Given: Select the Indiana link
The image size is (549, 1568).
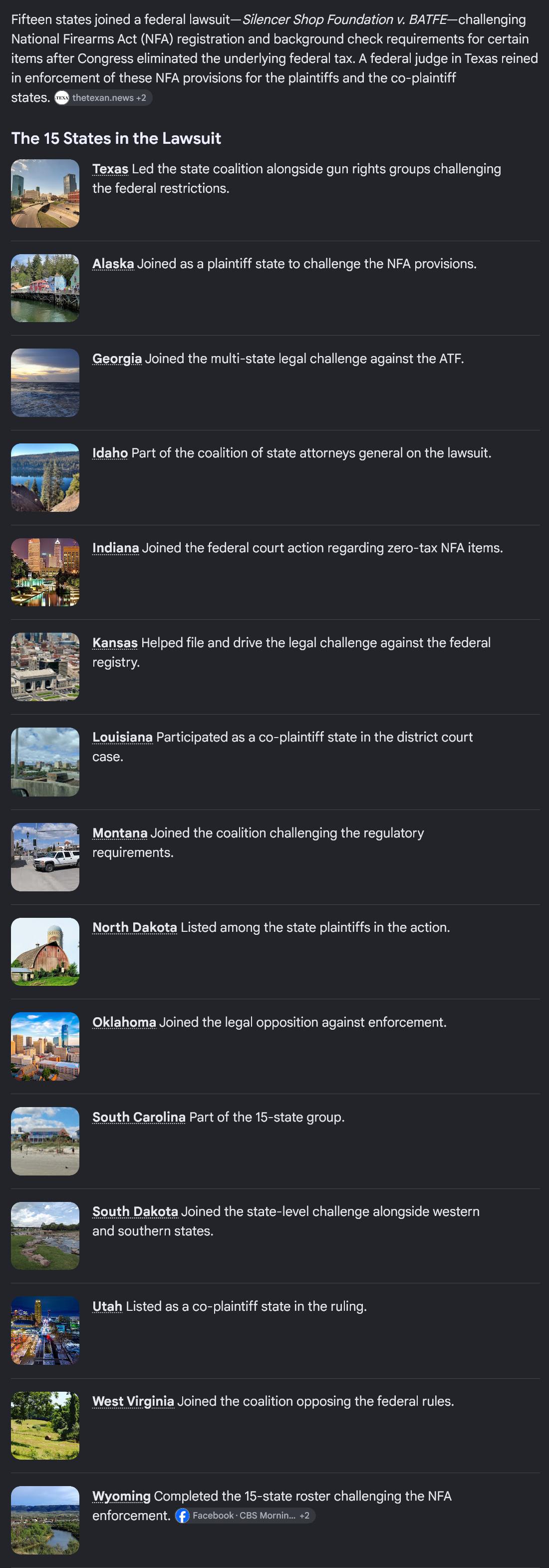Looking at the screenshot, I should 116,548.
